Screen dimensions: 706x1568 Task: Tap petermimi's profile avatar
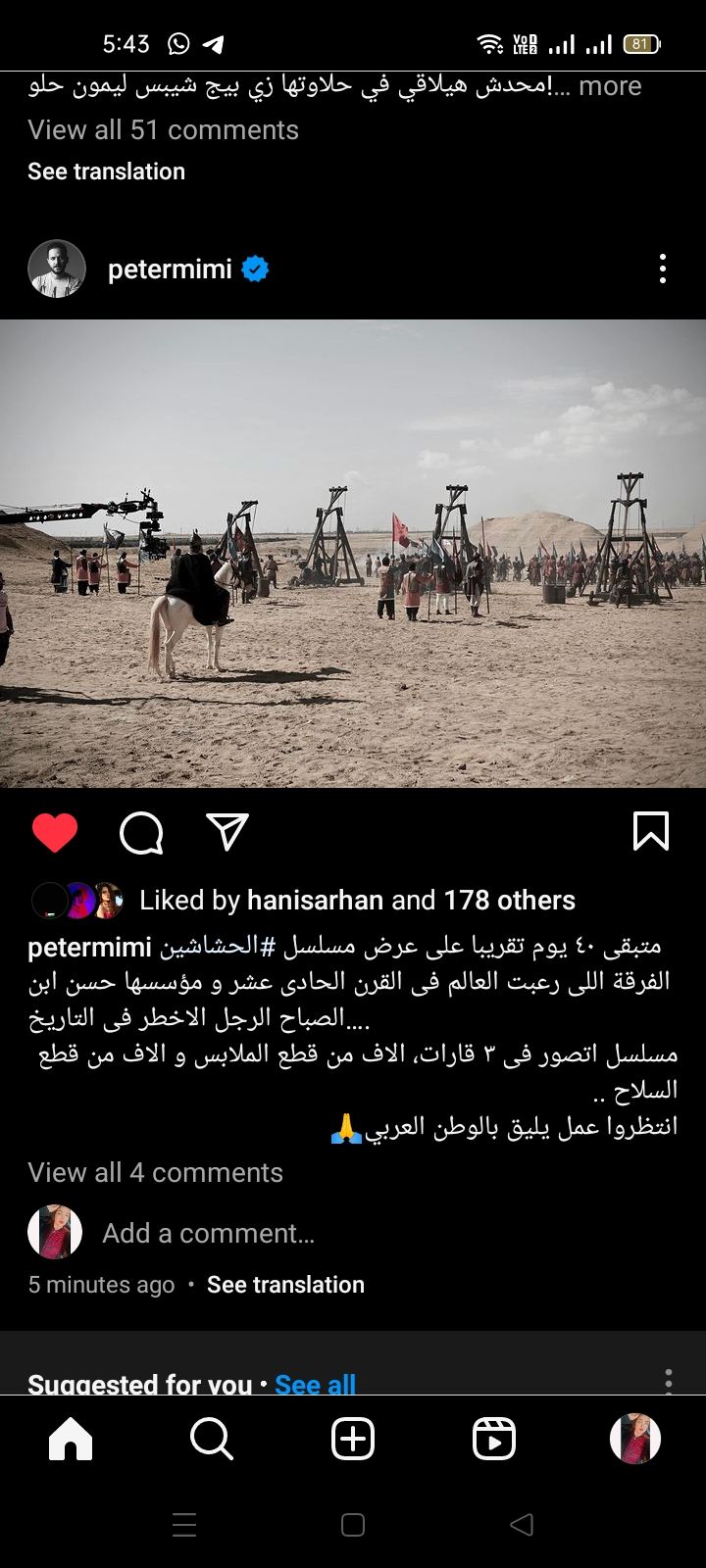click(x=57, y=269)
